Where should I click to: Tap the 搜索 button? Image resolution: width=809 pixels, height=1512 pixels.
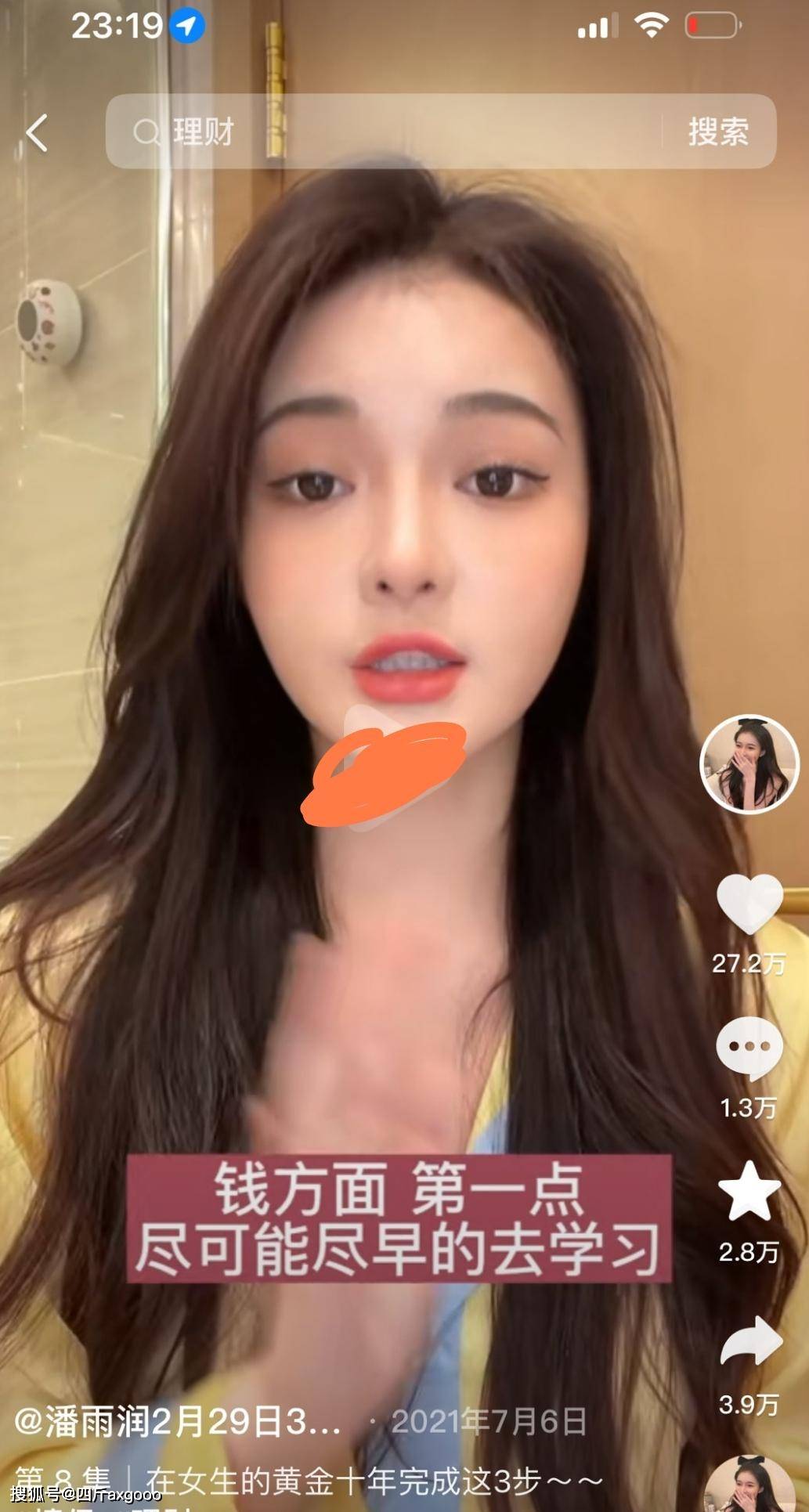tap(718, 132)
